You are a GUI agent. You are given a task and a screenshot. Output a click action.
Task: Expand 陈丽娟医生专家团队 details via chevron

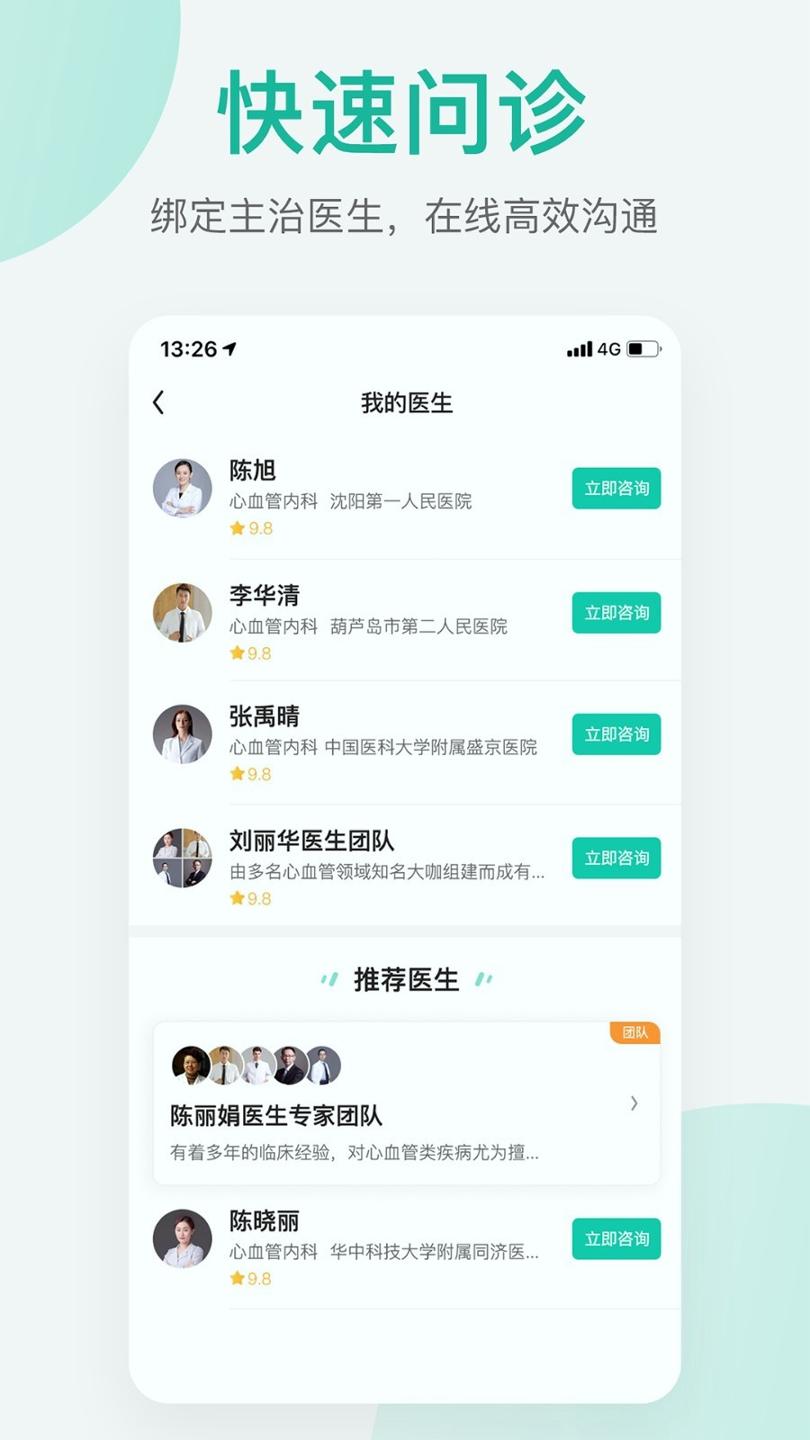pos(634,1103)
